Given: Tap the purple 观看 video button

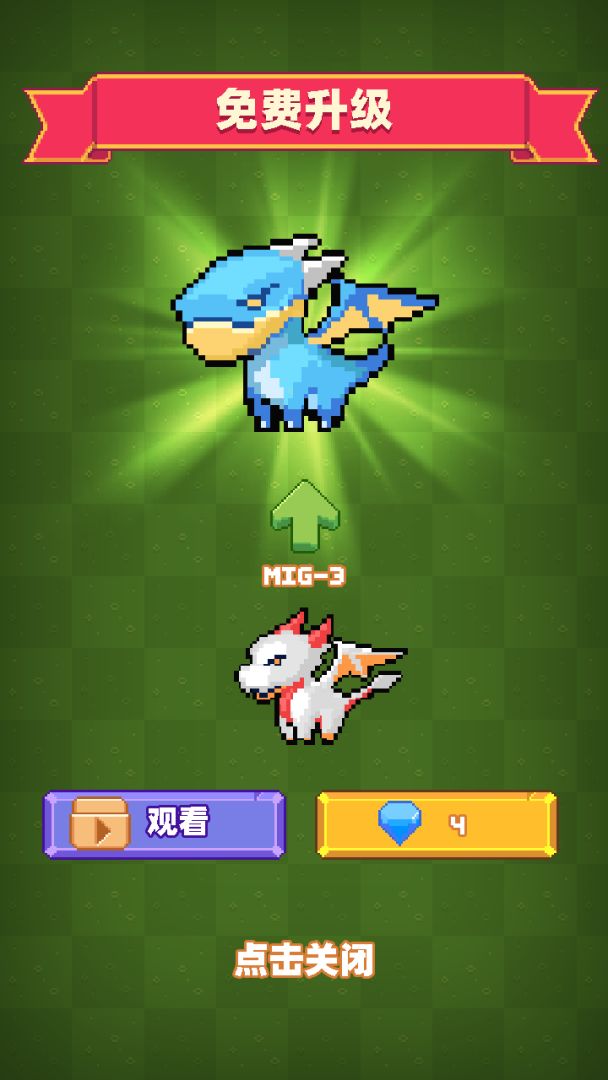Looking at the screenshot, I should 164,824.
